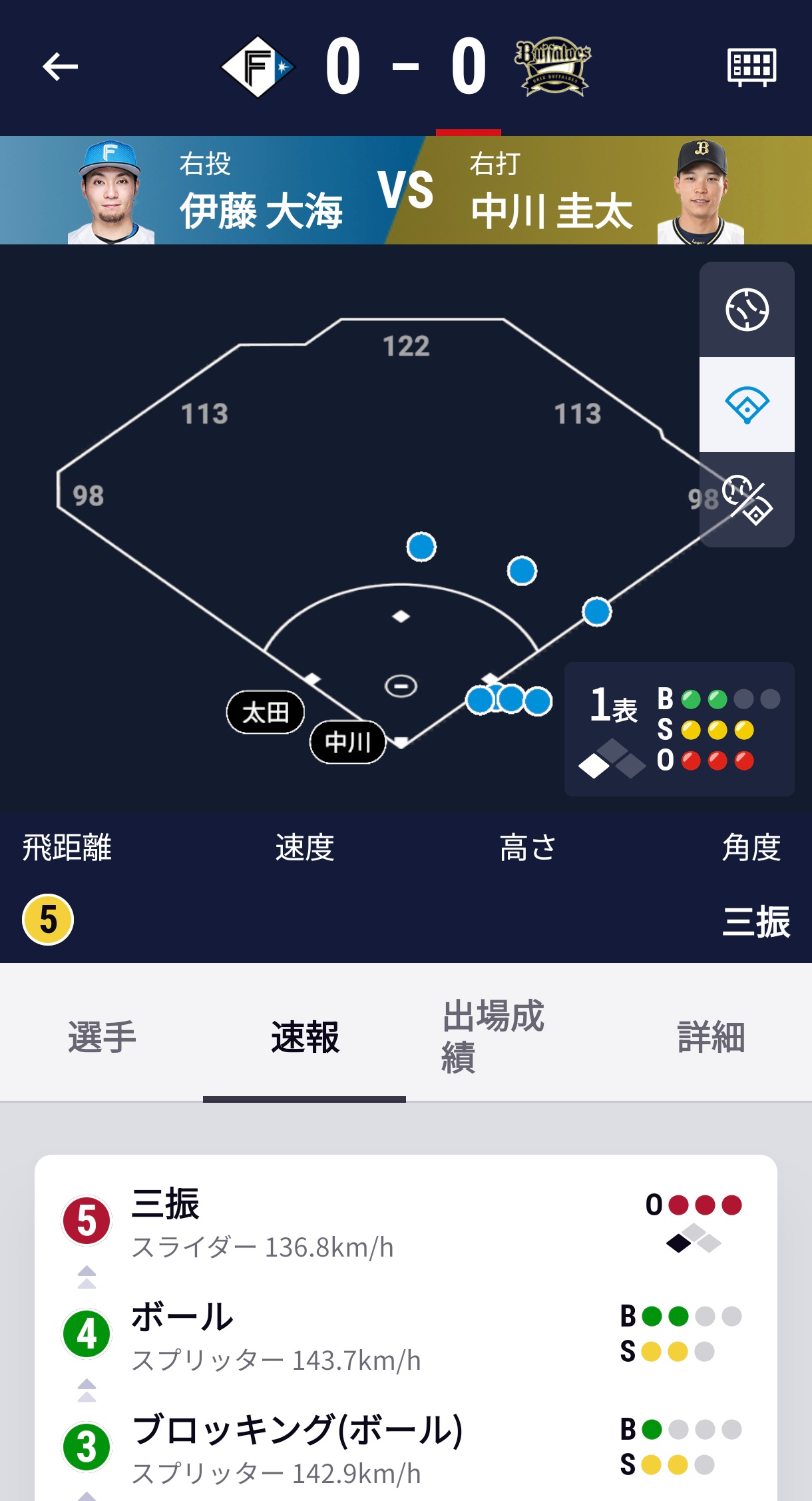Switch to the 詳細 tab
812x1501 pixels.
(x=711, y=1037)
